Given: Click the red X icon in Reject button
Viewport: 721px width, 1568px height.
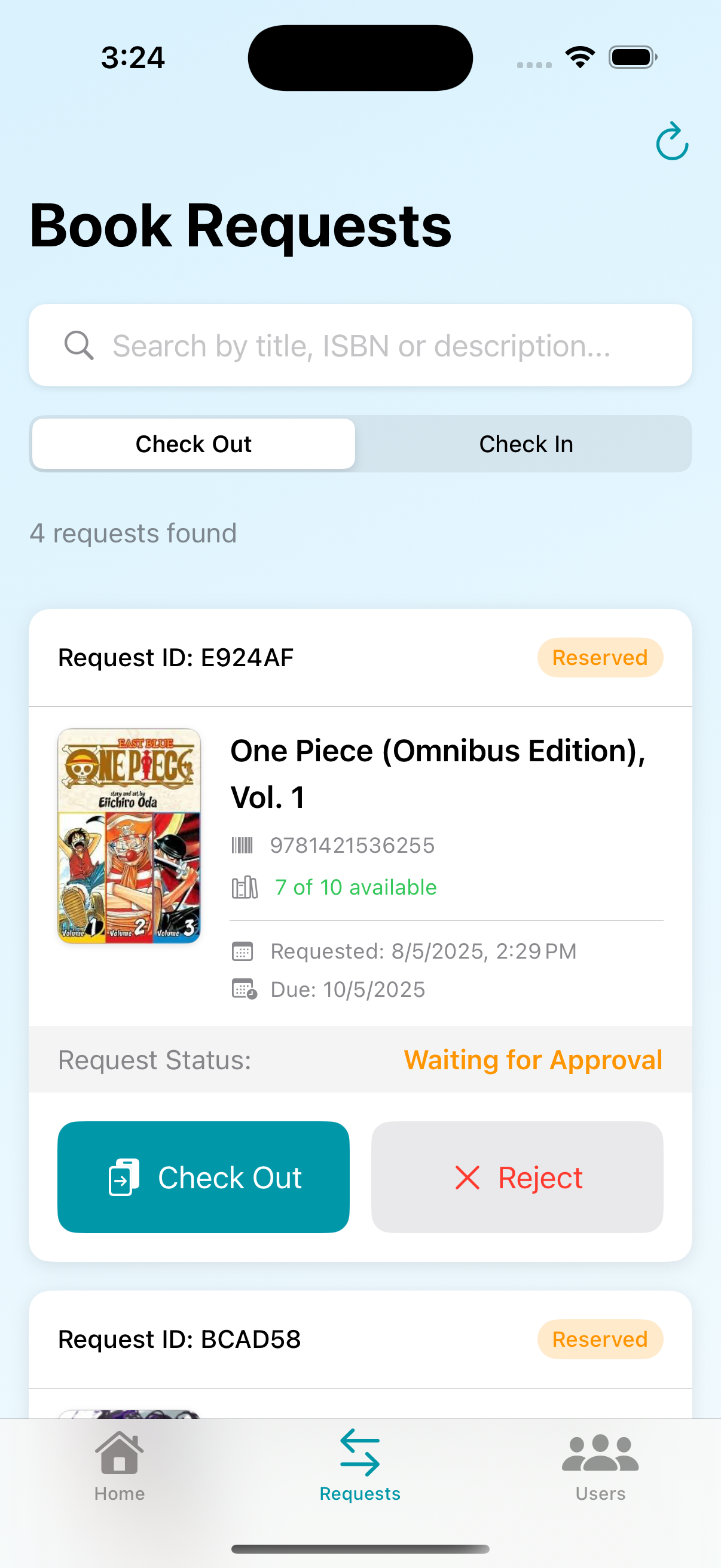Looking at the screenshot, I should click(x=468, y=1177).
